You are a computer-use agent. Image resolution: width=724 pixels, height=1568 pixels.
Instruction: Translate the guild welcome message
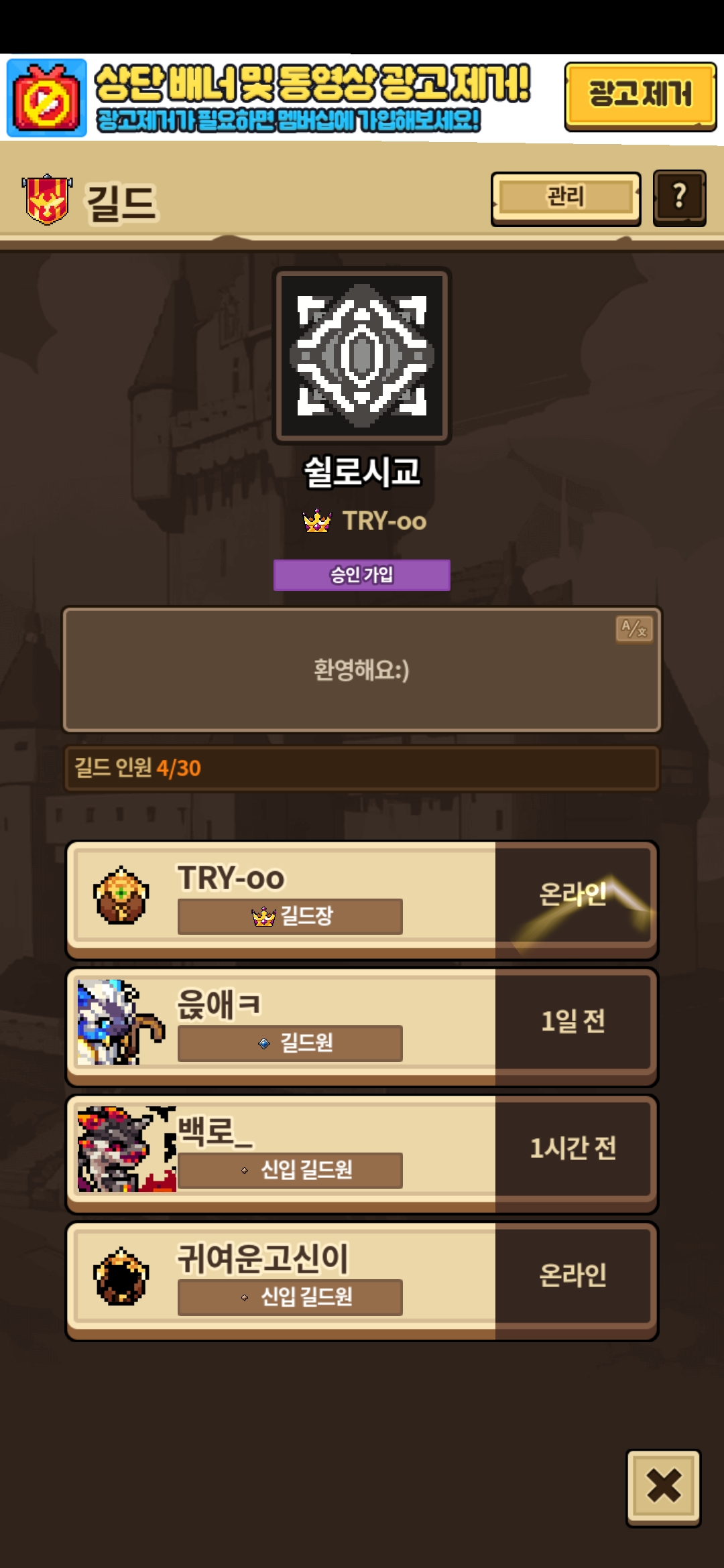point(634,629)
